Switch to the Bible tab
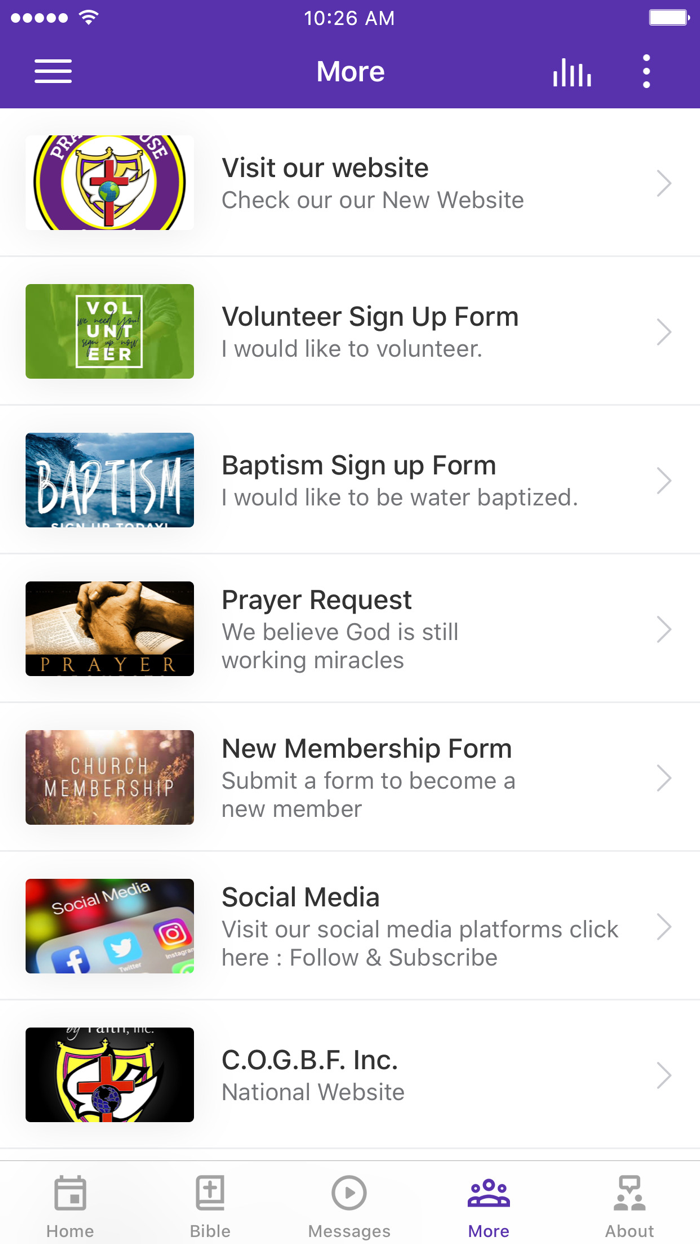The width and height of the screenshot is (700, 1244). [210, 1205]
